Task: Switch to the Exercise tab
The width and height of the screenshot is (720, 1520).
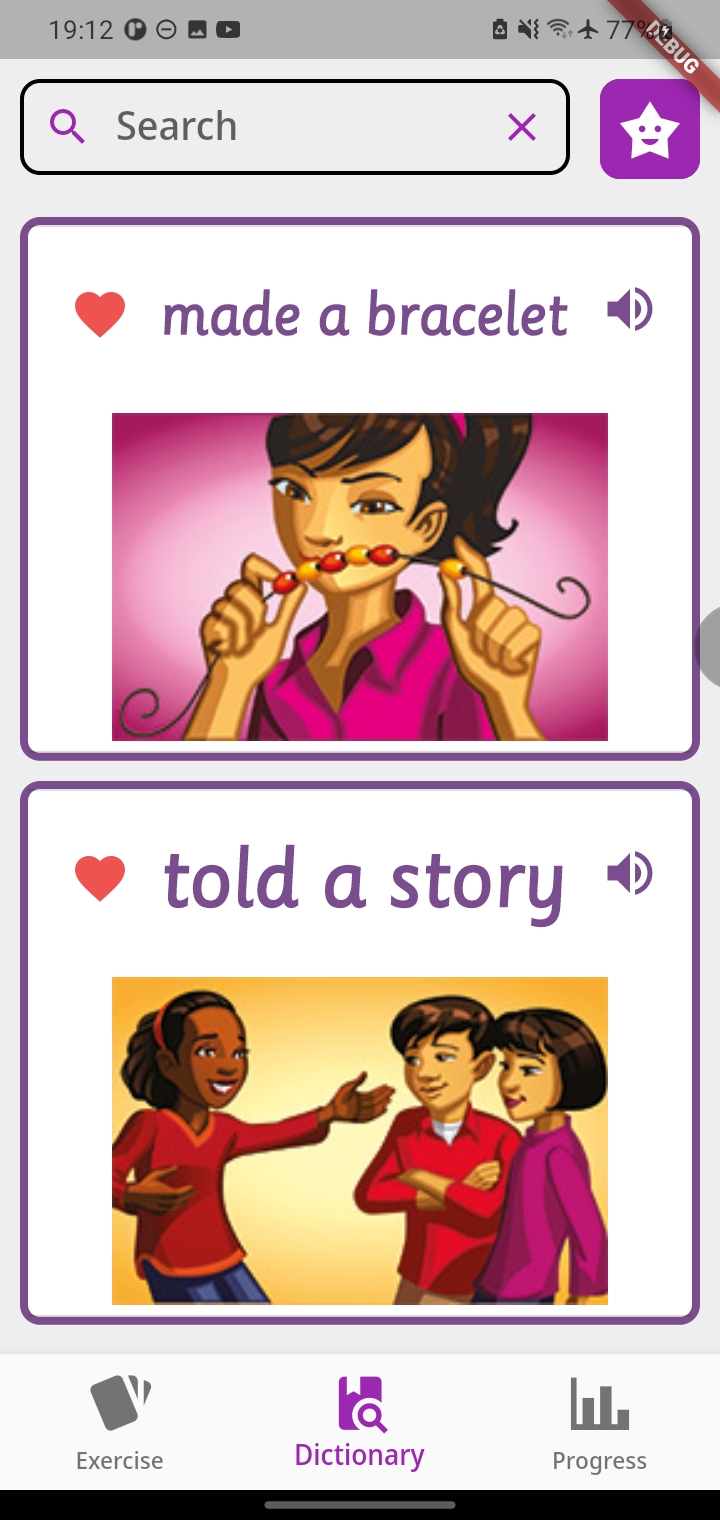Action: click(x=120, y=1423)
